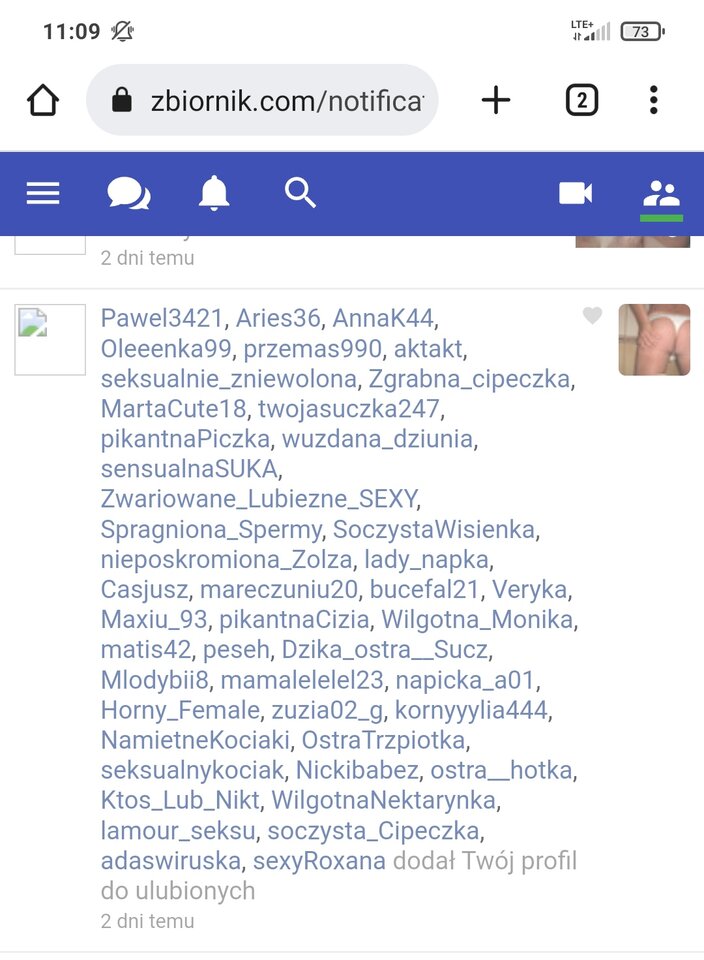
Task: Open matis42's profile link
Action: click(x=145, y=650)
